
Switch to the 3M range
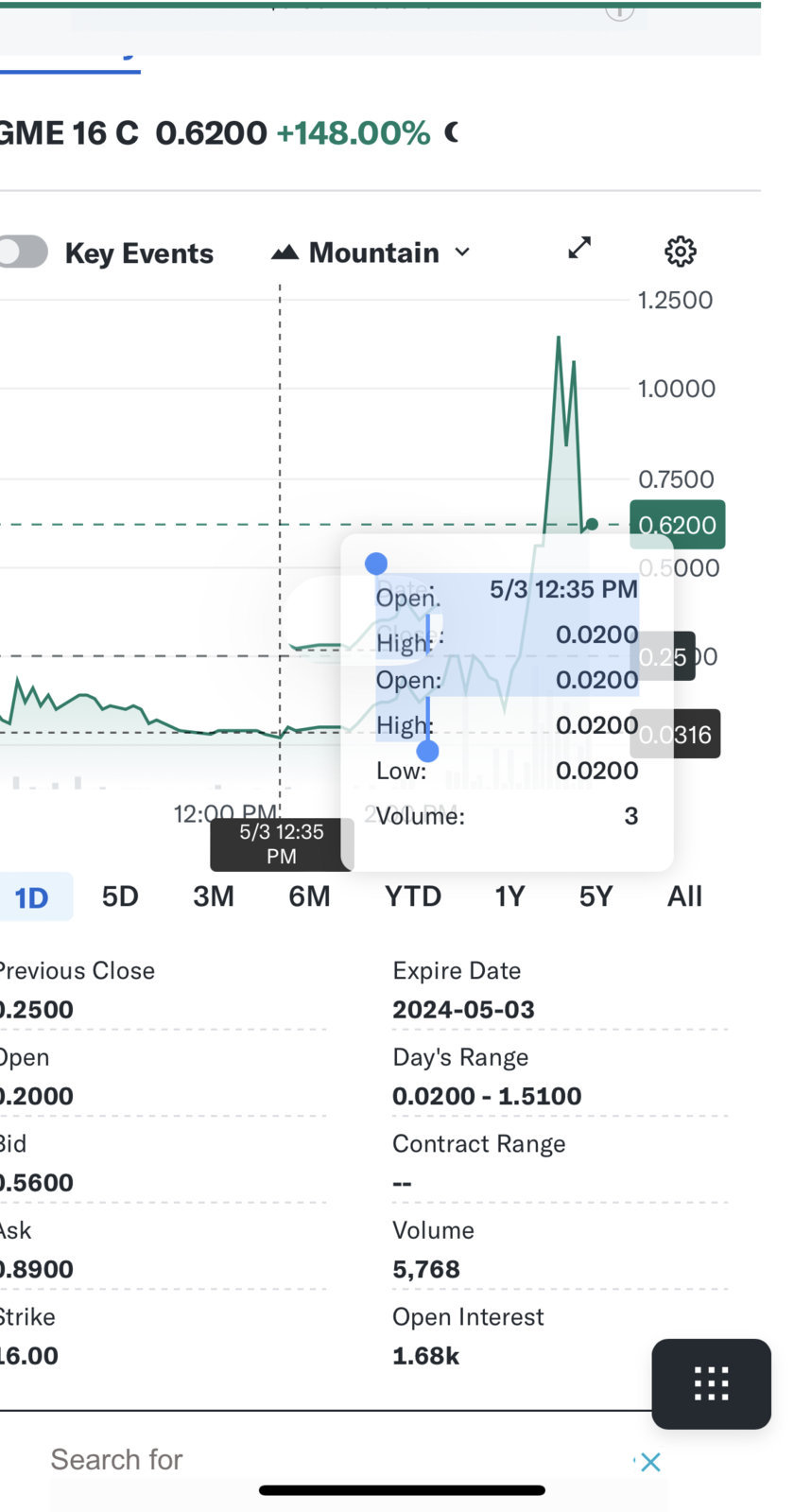(214, 896)
